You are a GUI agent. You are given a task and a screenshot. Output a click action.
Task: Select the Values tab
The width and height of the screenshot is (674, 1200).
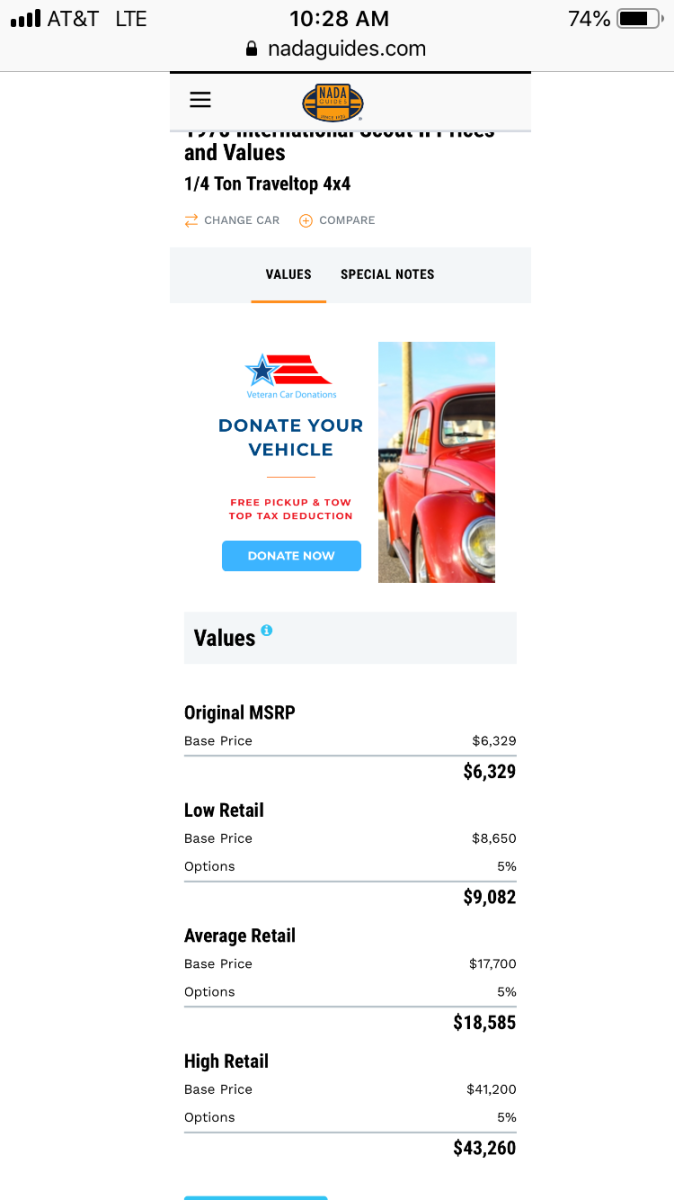point(288,274)
